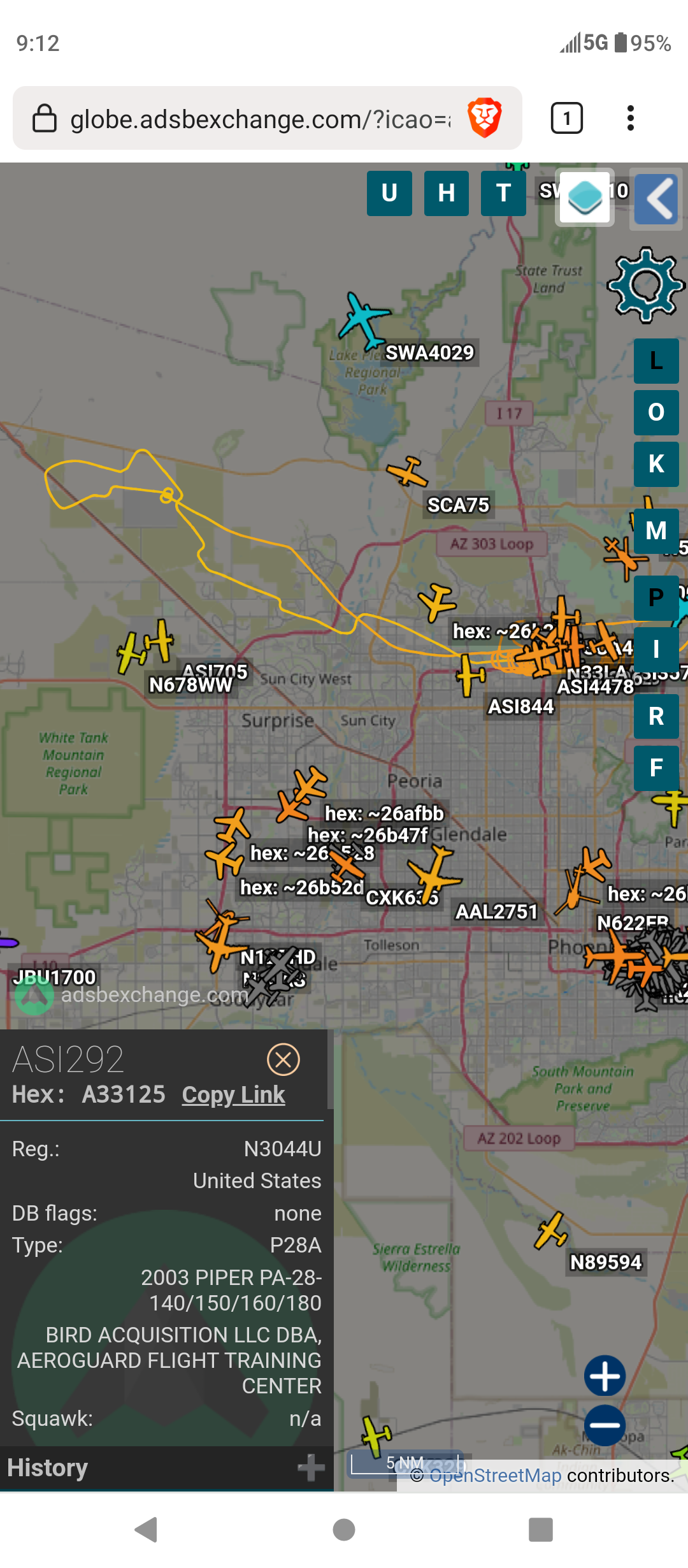Image resolution: width=688 pixels, height=1568 pixels.
Task: Close the ASI292 aircraft info panel
Action: [283, 1060]
